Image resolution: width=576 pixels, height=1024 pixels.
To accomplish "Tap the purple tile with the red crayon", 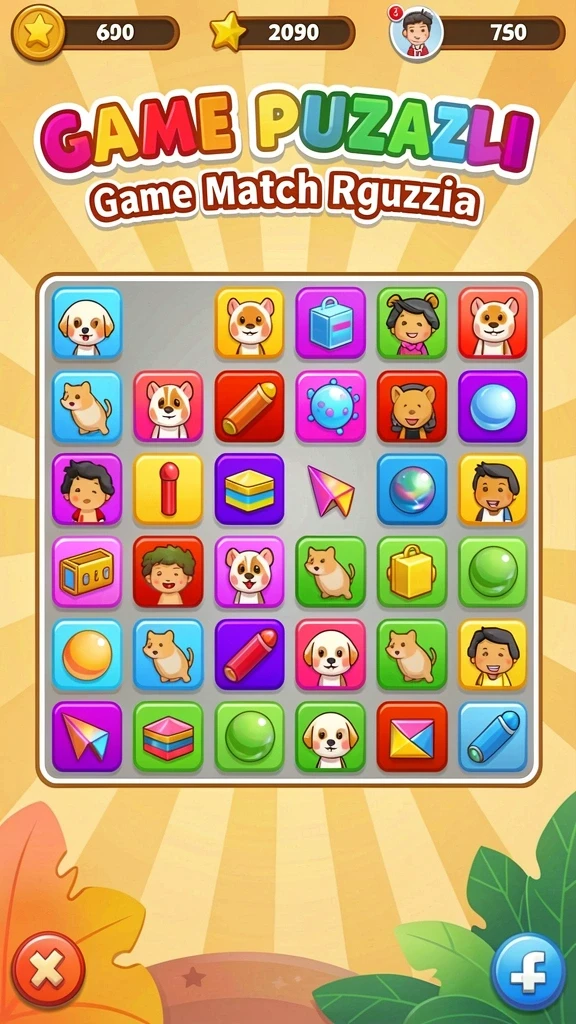I will point(249,655).
